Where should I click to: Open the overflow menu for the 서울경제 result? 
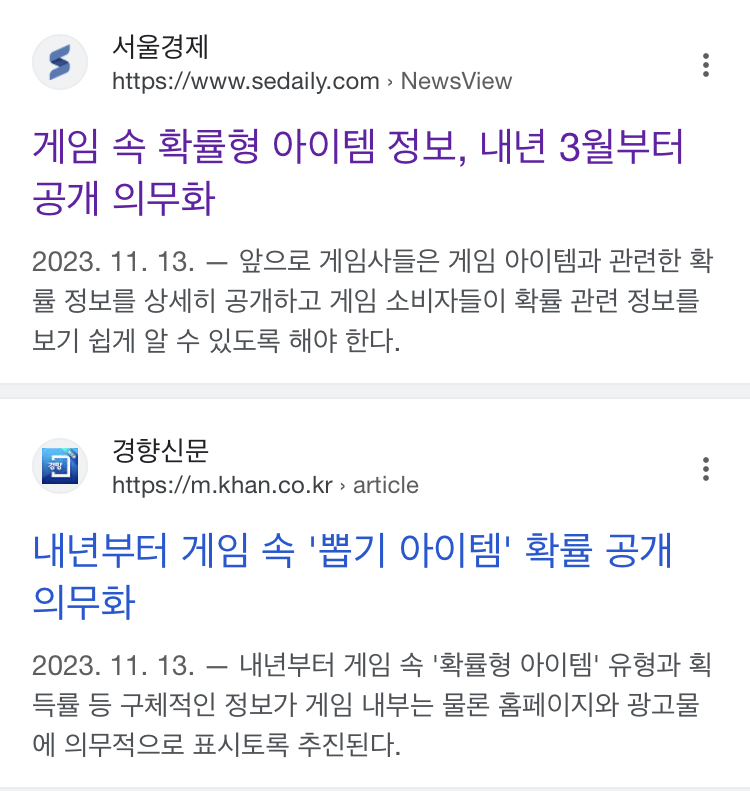(x=706, y=65)
